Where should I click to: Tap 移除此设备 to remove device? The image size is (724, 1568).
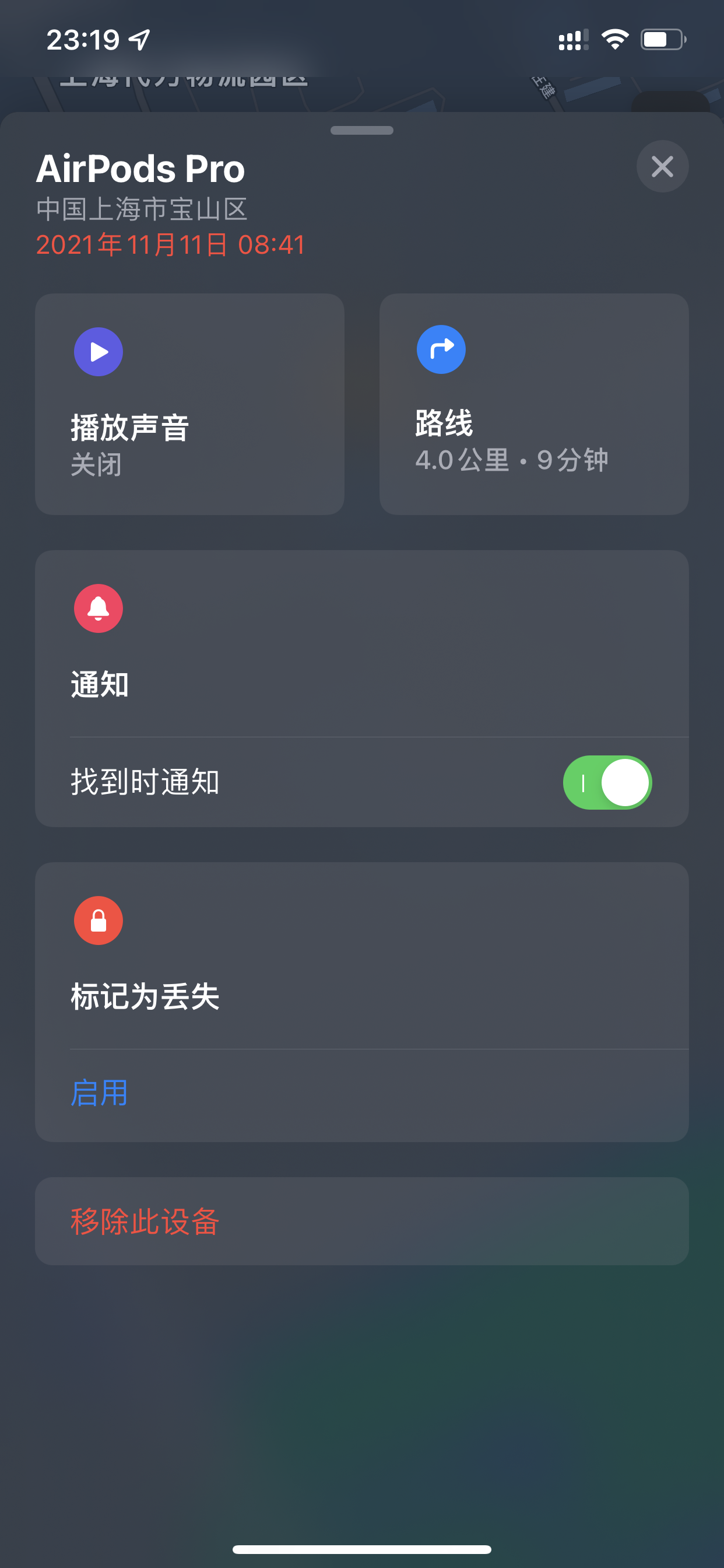coord(145,1221)
